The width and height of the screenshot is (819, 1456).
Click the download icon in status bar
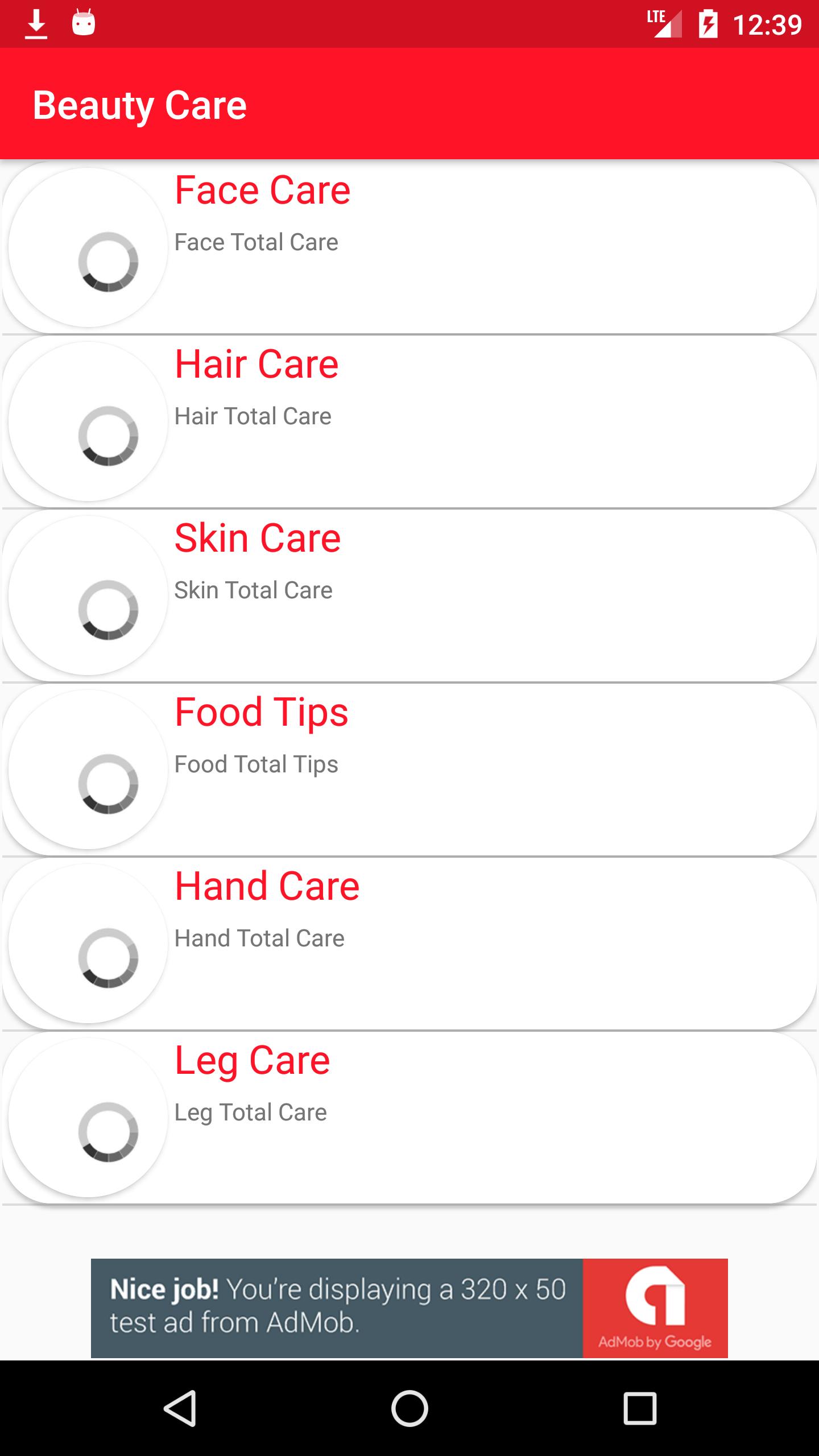pyautogui.click(x=35, y=23)
